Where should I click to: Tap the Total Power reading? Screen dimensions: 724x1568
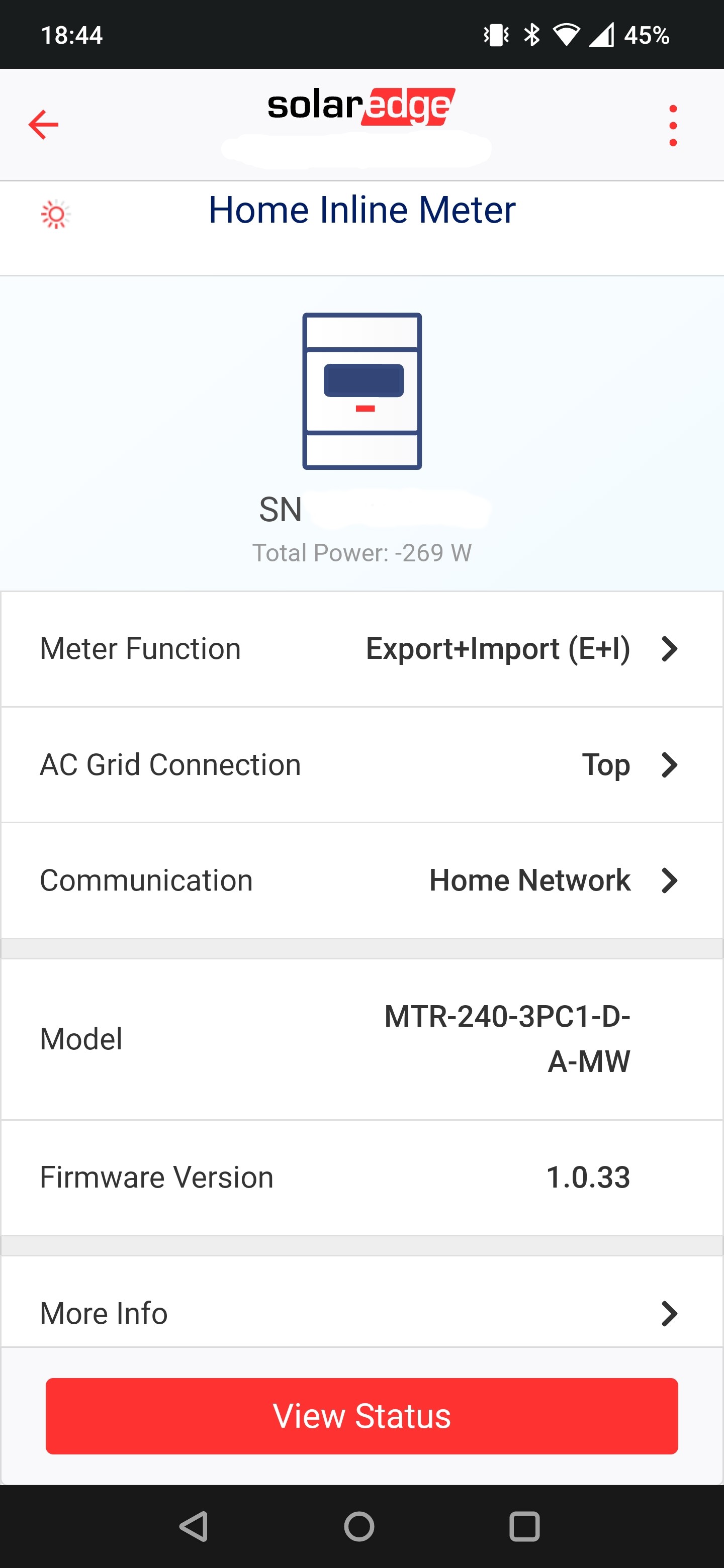pyautogui.click(x=361, y=553)
